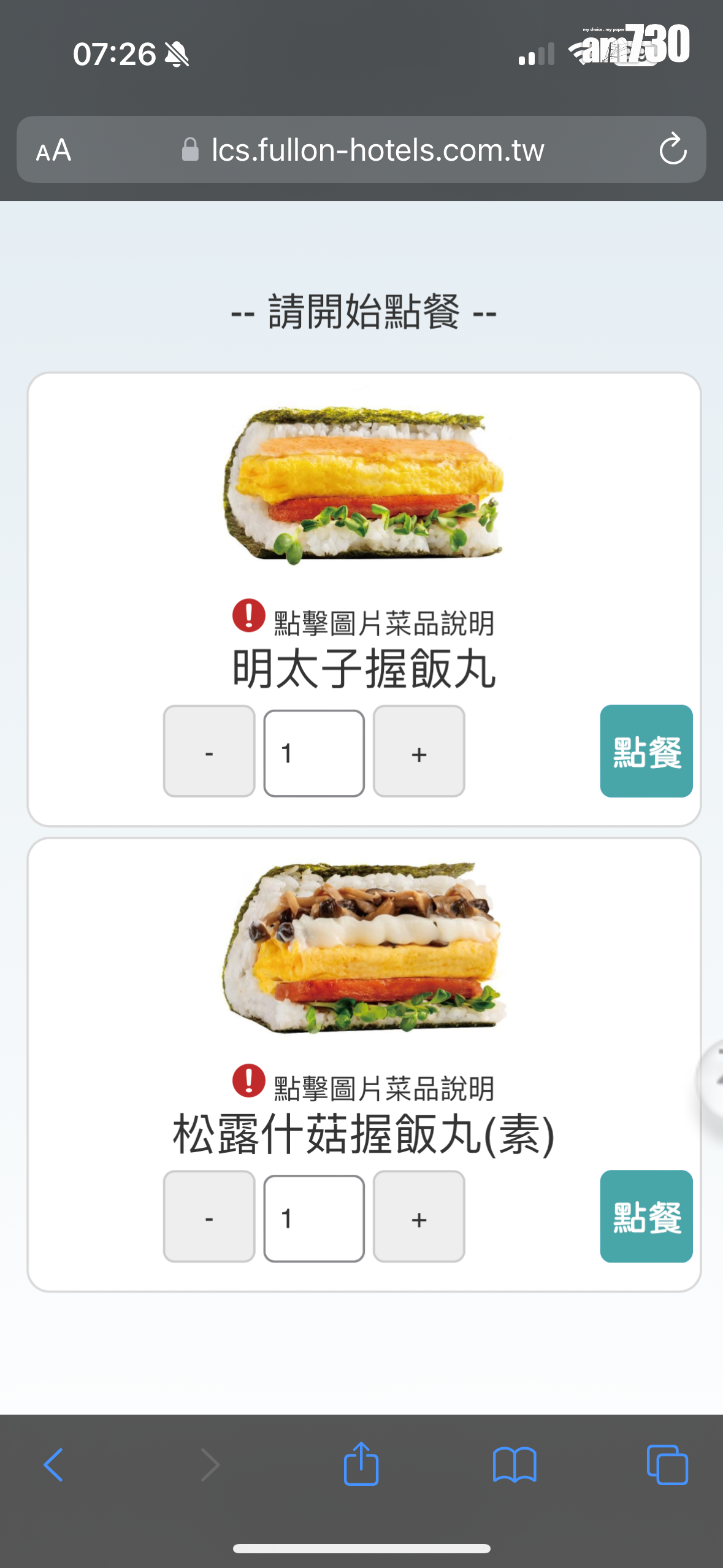Open Safari bookmarks
Viewport: 723px width, 1568px height.
(515, 1465)
